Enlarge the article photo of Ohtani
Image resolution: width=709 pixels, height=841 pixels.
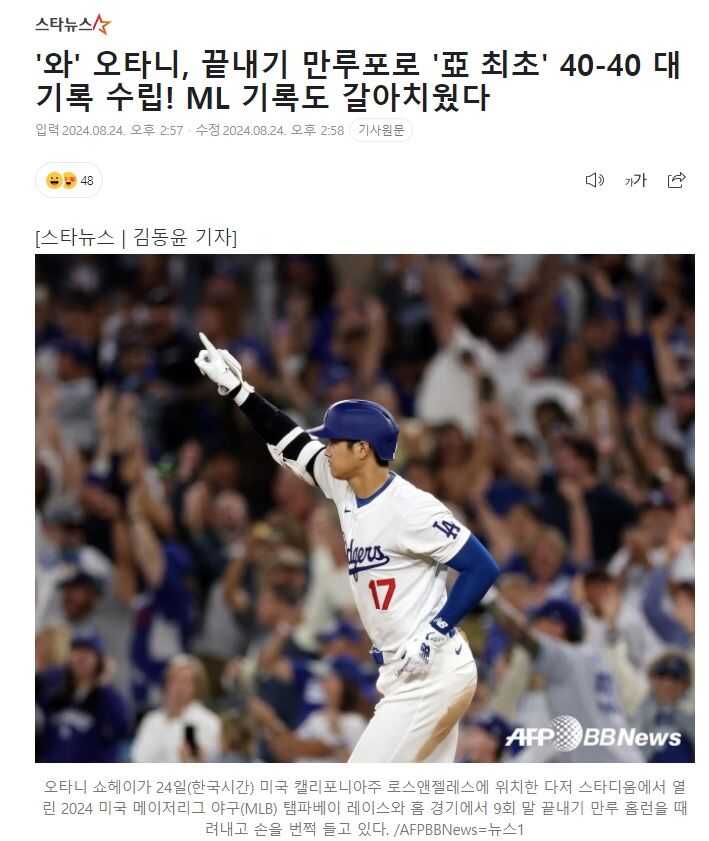pos(364,508)
